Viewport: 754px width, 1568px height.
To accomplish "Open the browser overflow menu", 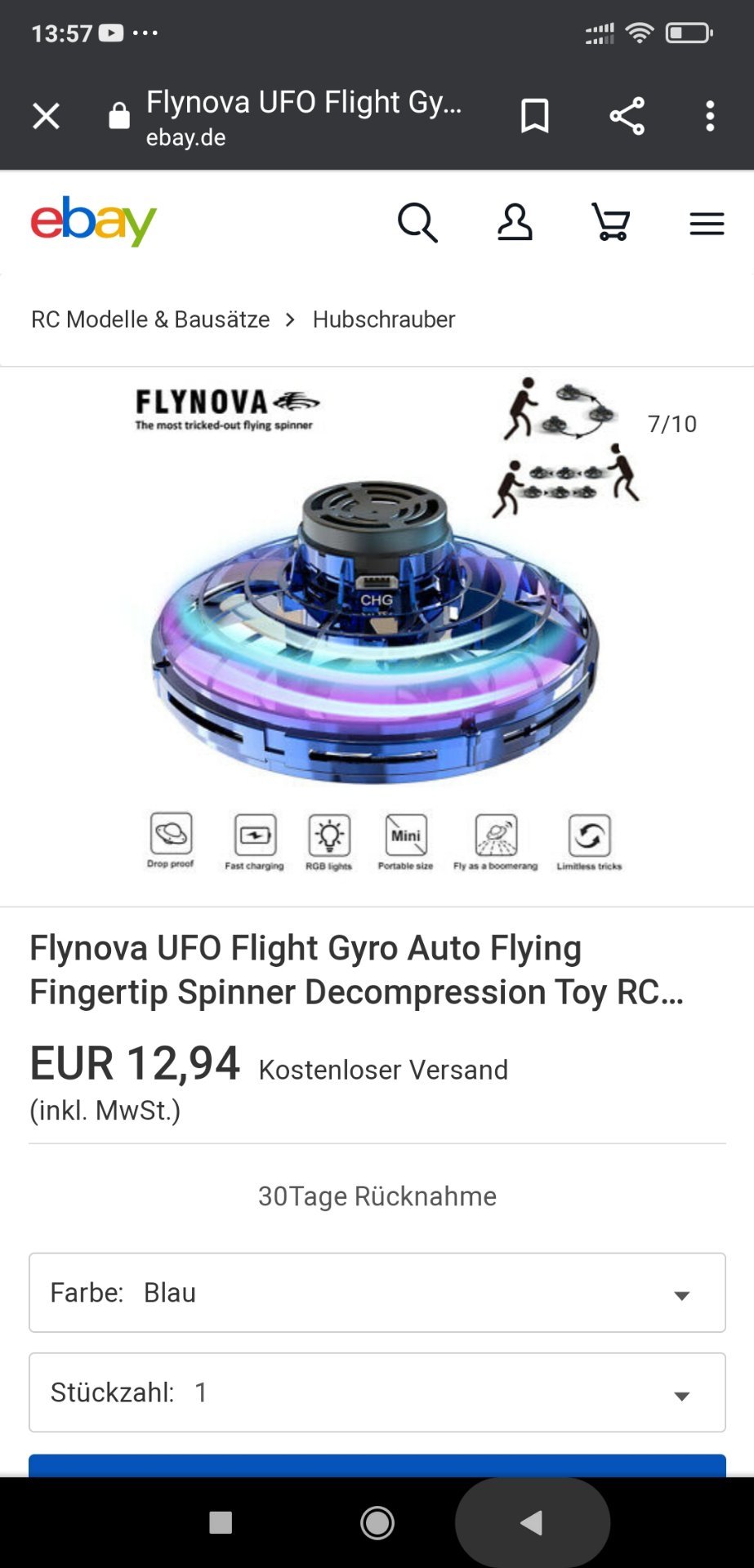I will click(x=710, y=116).
